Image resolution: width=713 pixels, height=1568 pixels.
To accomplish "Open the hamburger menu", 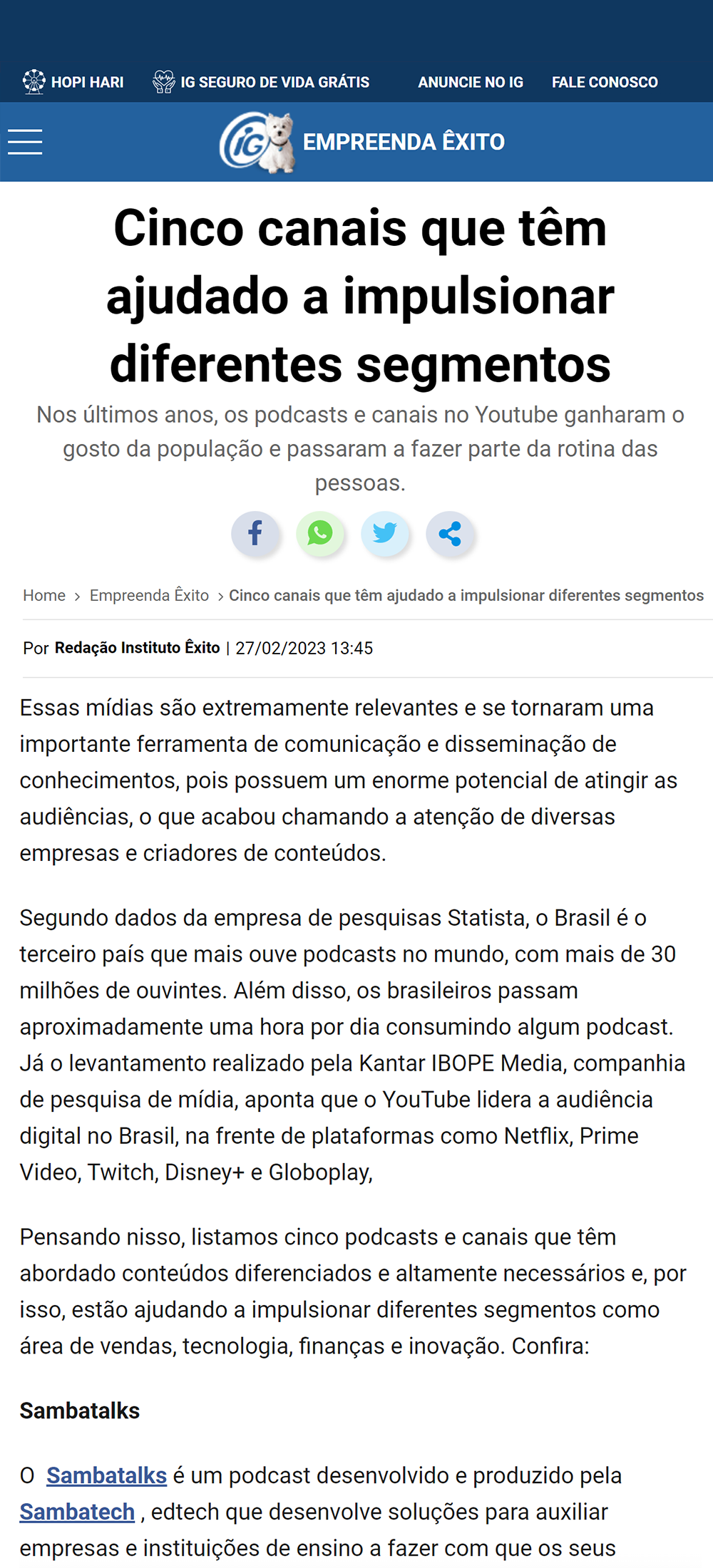I will click(25, 142).
